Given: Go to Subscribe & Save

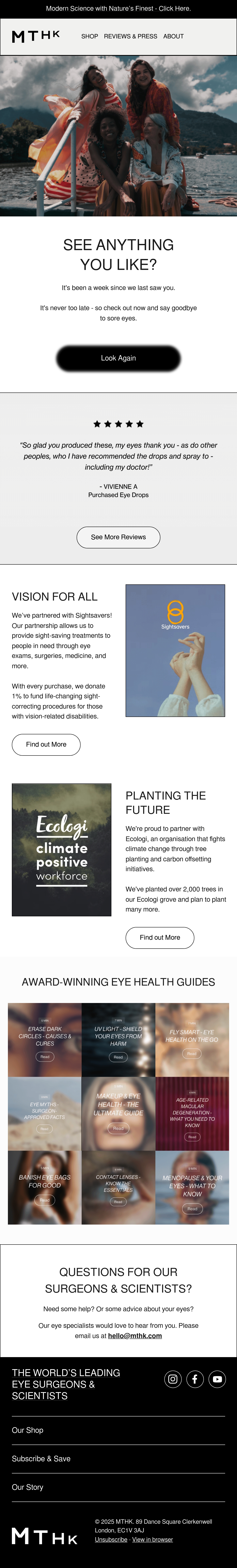Looking at the screenshot, I should click(118, 1458).
